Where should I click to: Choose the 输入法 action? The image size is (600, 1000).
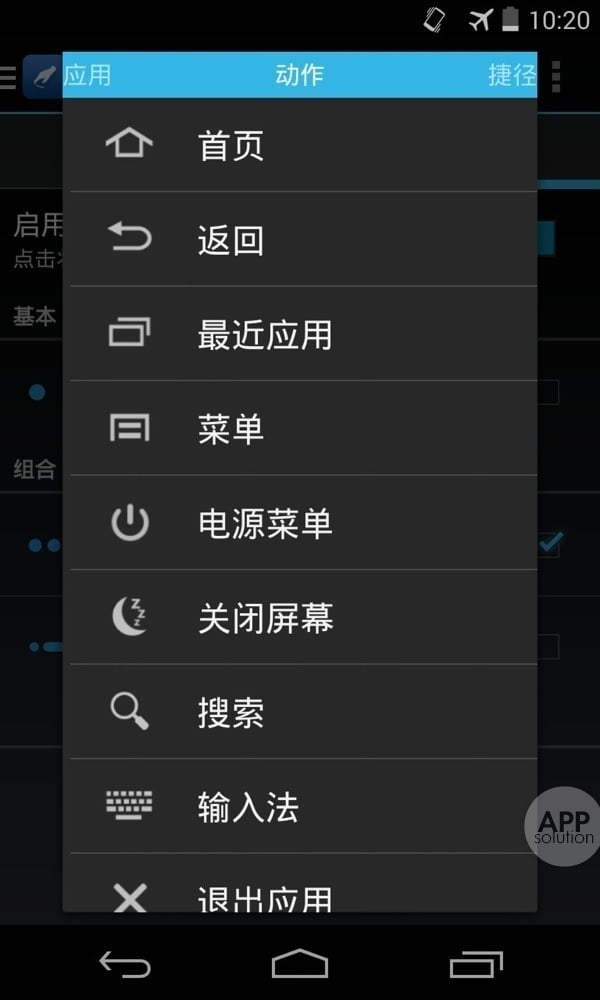tap(300, 807)
